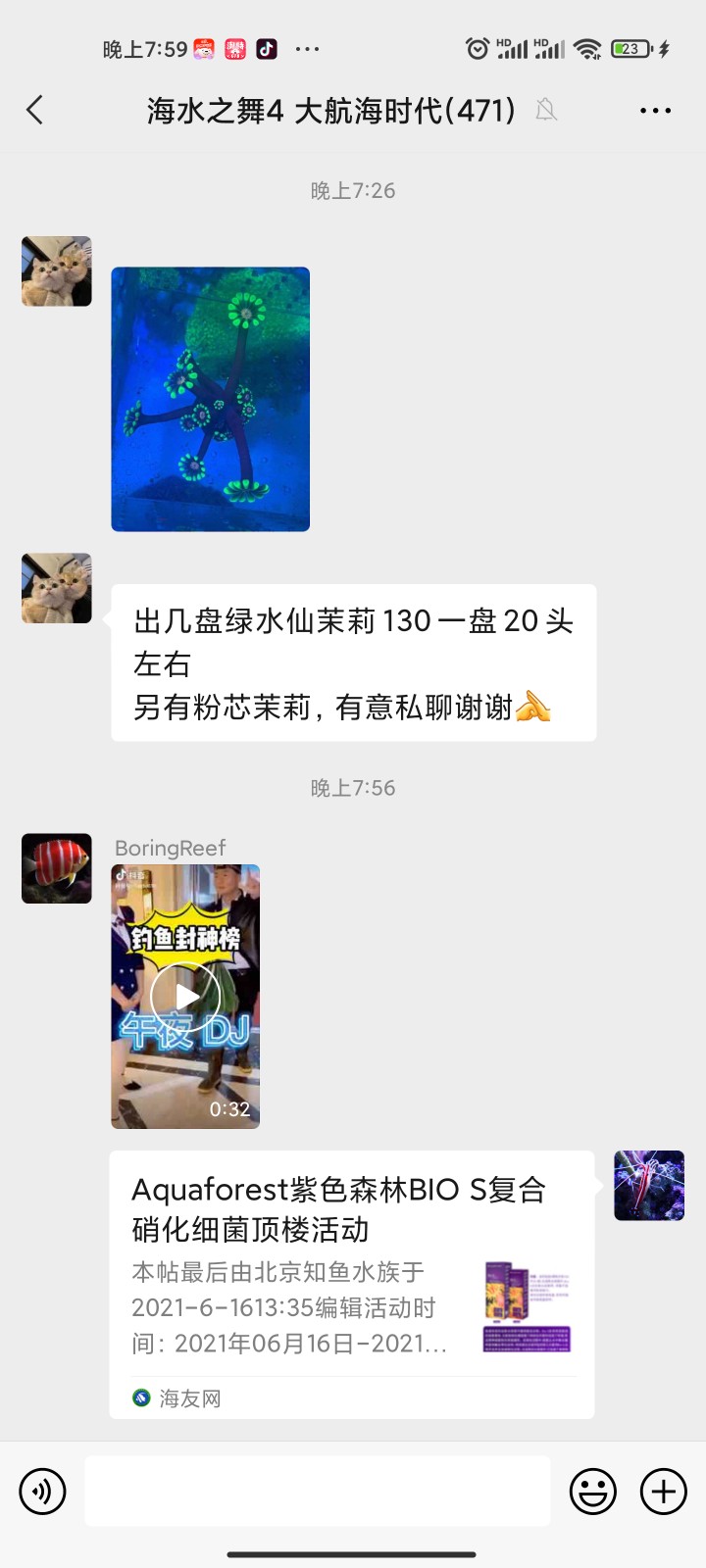Screen dimensions: 706x1568
Task: Open the green coral photo
Action: tap(210, 399)
